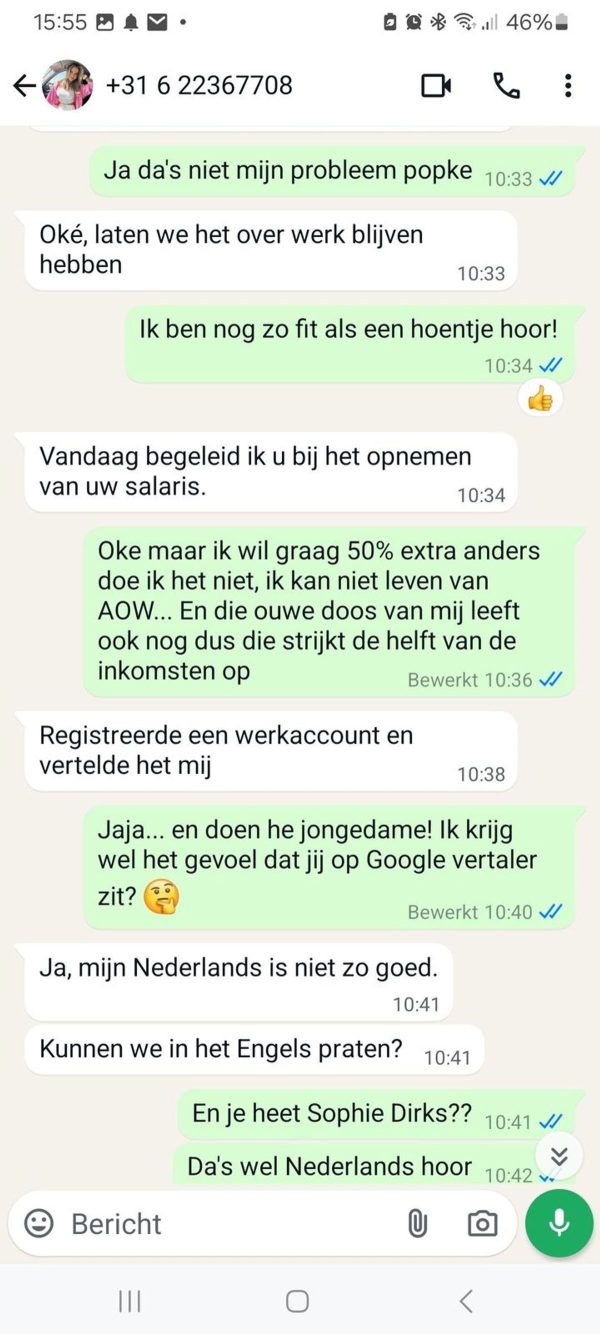This screenshot has width=600, height=1334.
Task: Attach a file with the paperclip
Action: [x=417, y=1223]
